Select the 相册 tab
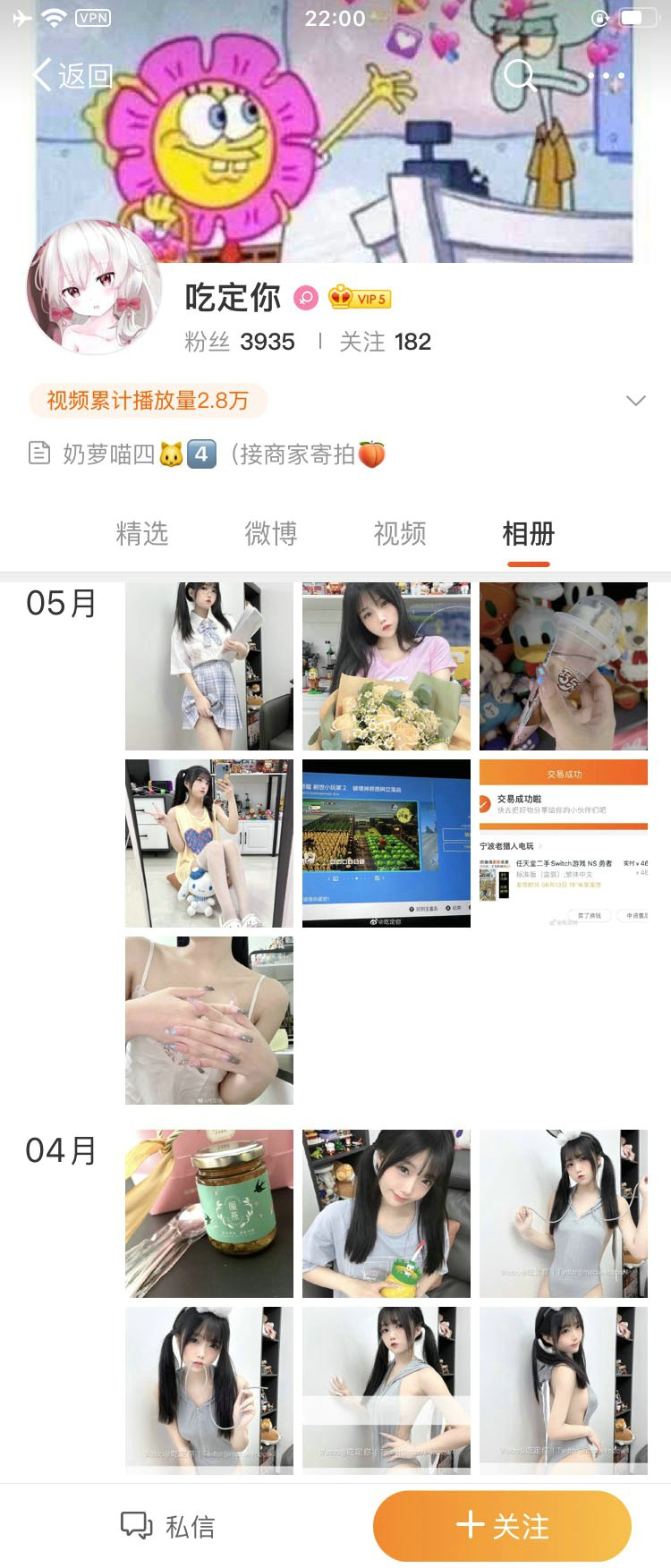The height and width of the screenshot is (1568, 671). point(528,534)
